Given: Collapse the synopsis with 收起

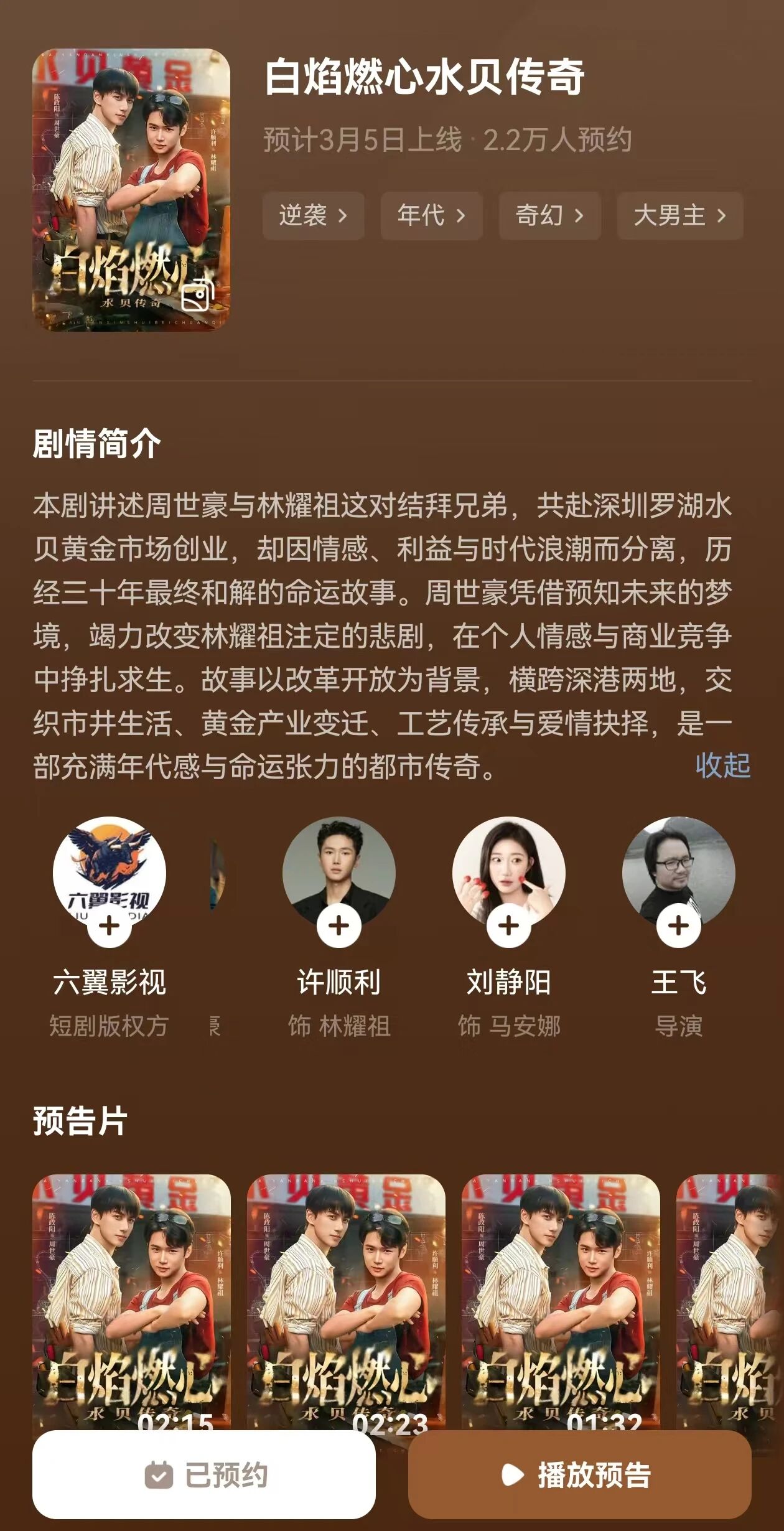Looking at the screenshot, I should tap(722, 765).
